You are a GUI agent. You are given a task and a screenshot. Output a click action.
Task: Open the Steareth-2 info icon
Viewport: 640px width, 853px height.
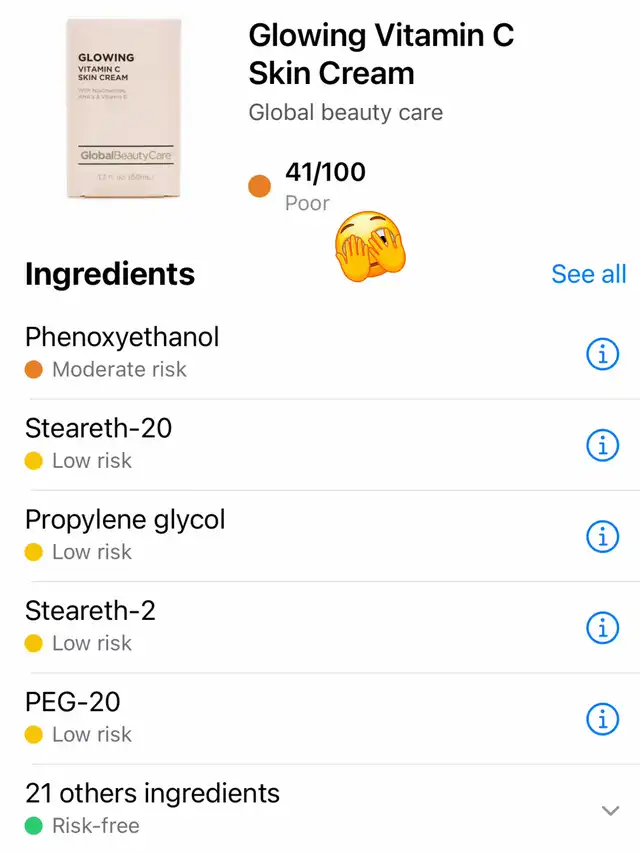[x=602, y=627]
